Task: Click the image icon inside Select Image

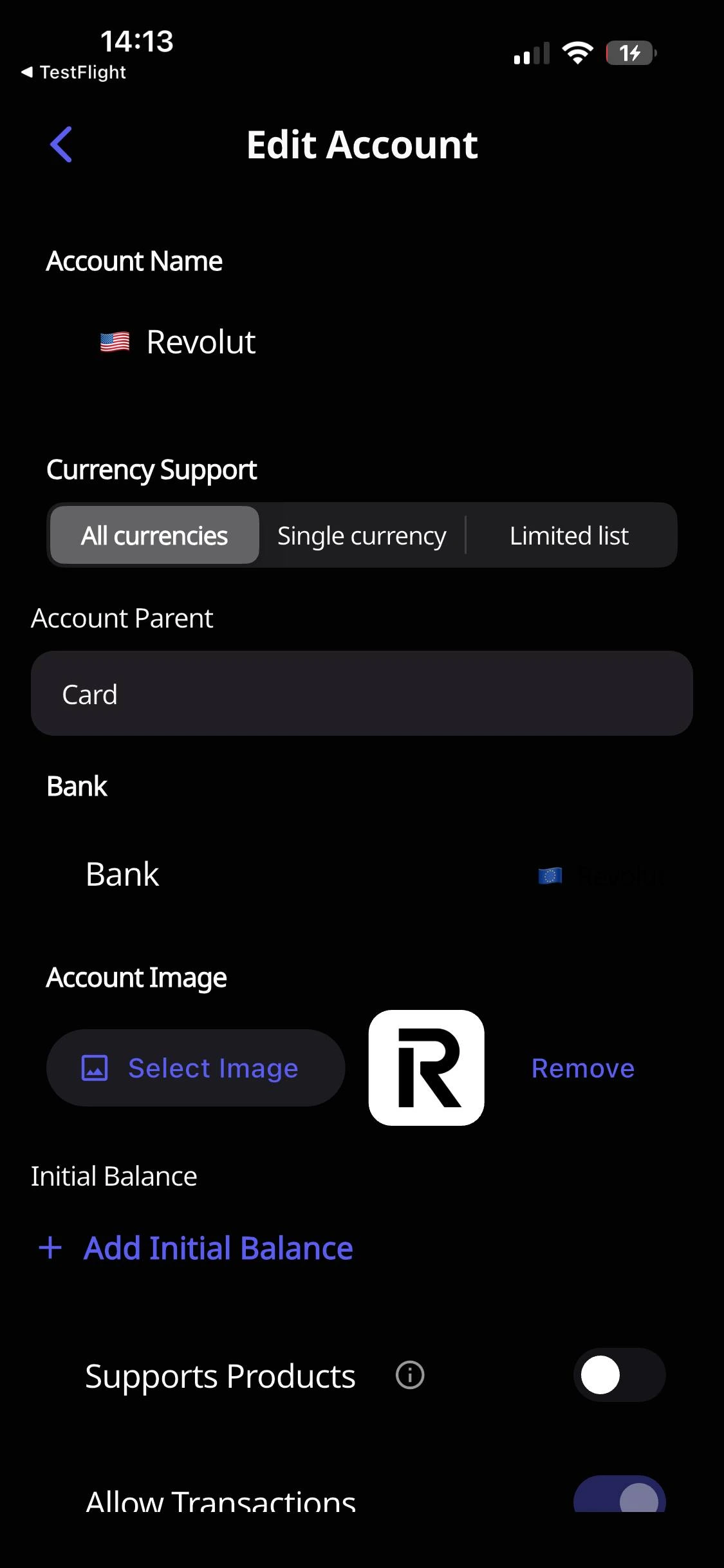Action: tap(95, 1067)
